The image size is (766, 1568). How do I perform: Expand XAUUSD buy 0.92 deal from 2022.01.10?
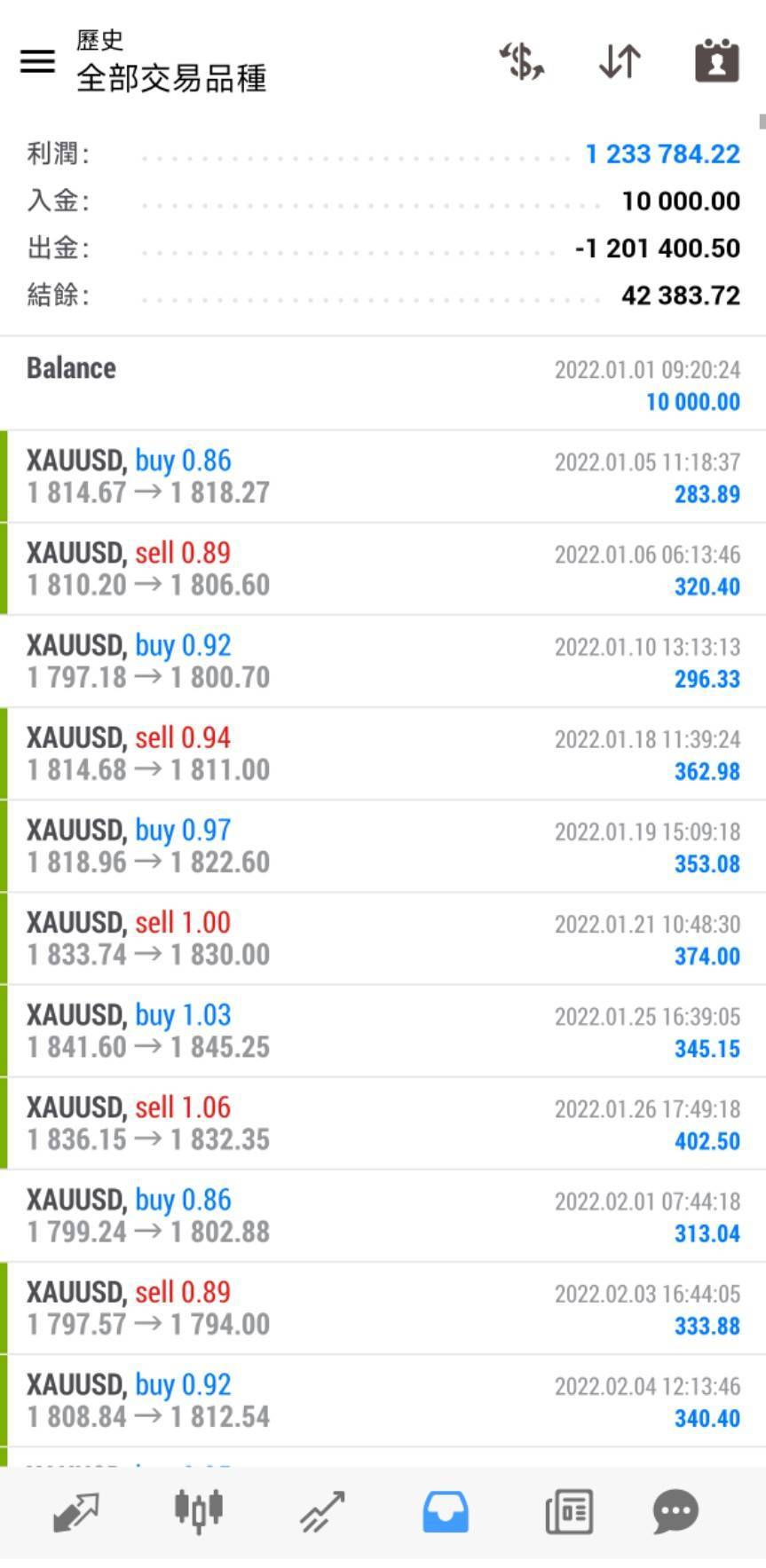point(383,661)
